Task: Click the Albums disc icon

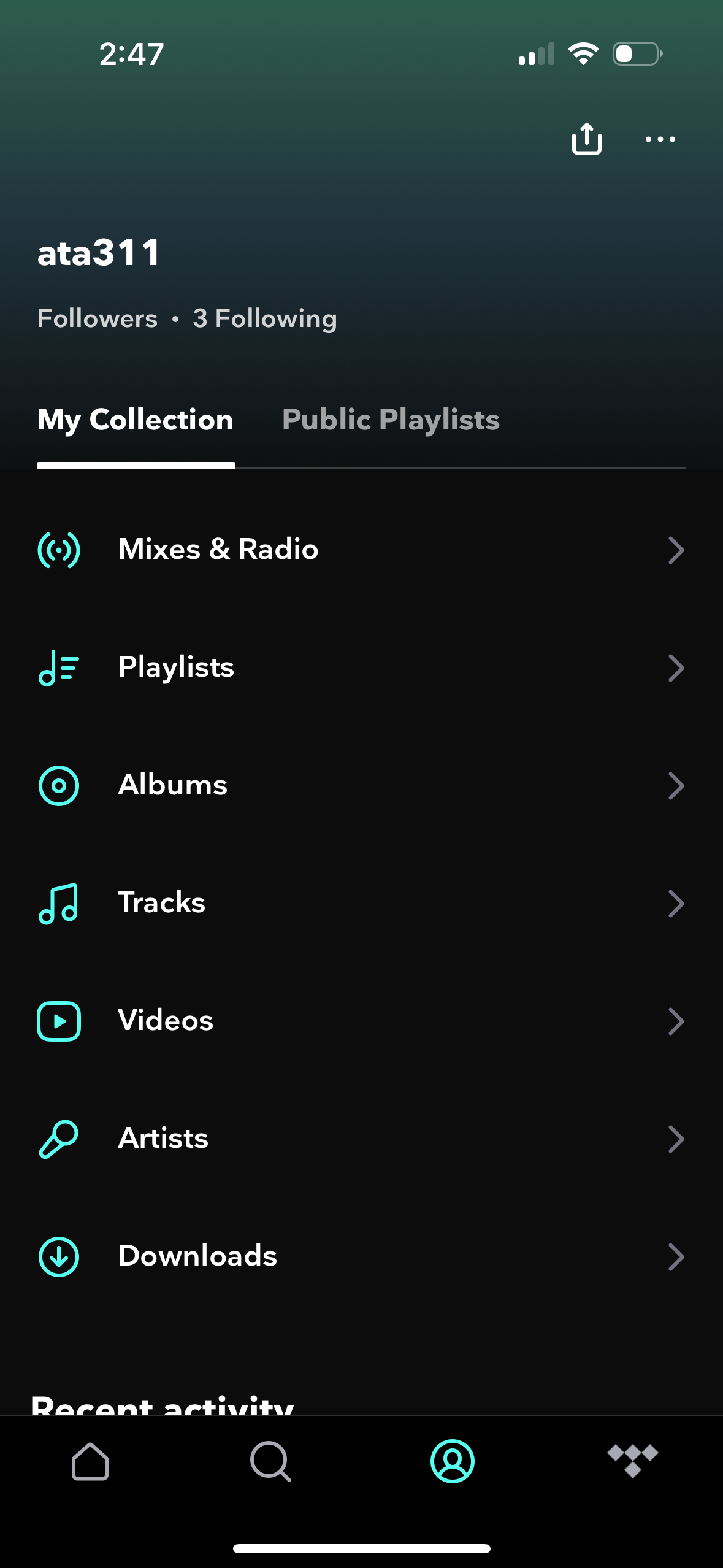Action: click(x=58, y=786)
